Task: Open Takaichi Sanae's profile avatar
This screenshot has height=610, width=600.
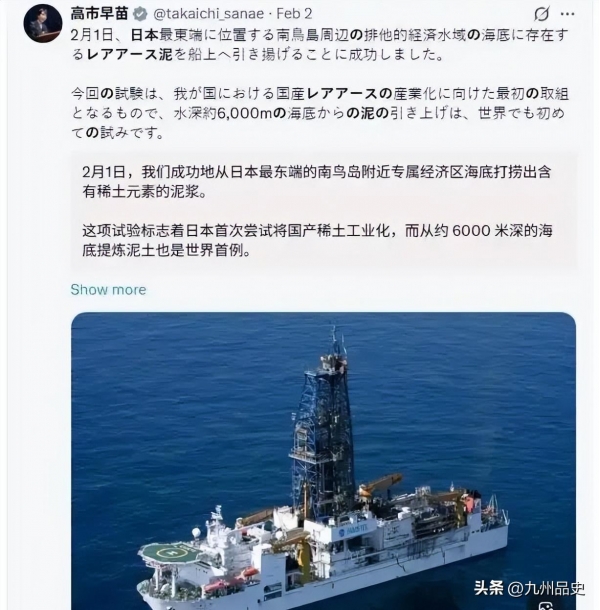Action: tap(43, 22)
